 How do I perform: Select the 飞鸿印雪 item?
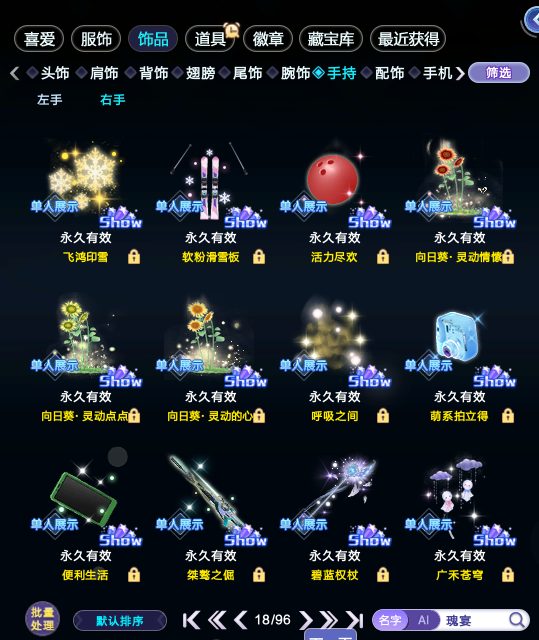coord(86,184)
